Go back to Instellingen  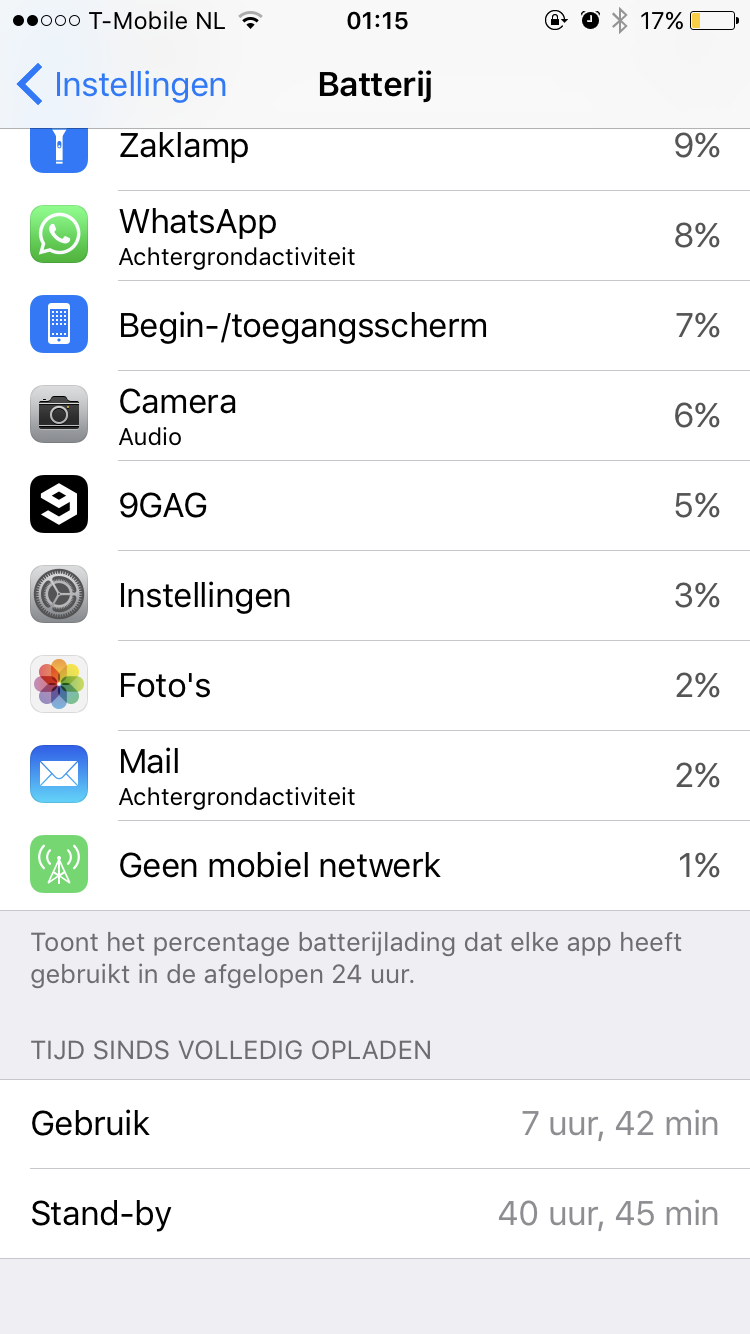[122, 85]
